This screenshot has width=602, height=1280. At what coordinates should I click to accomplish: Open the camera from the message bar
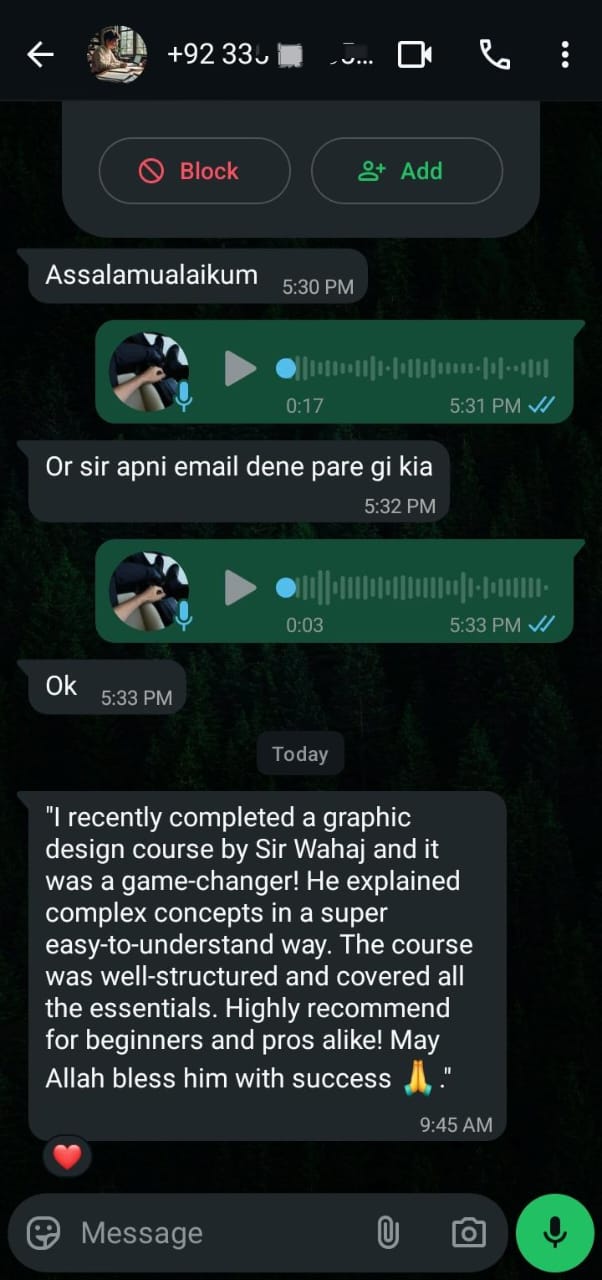(468, 1233)
